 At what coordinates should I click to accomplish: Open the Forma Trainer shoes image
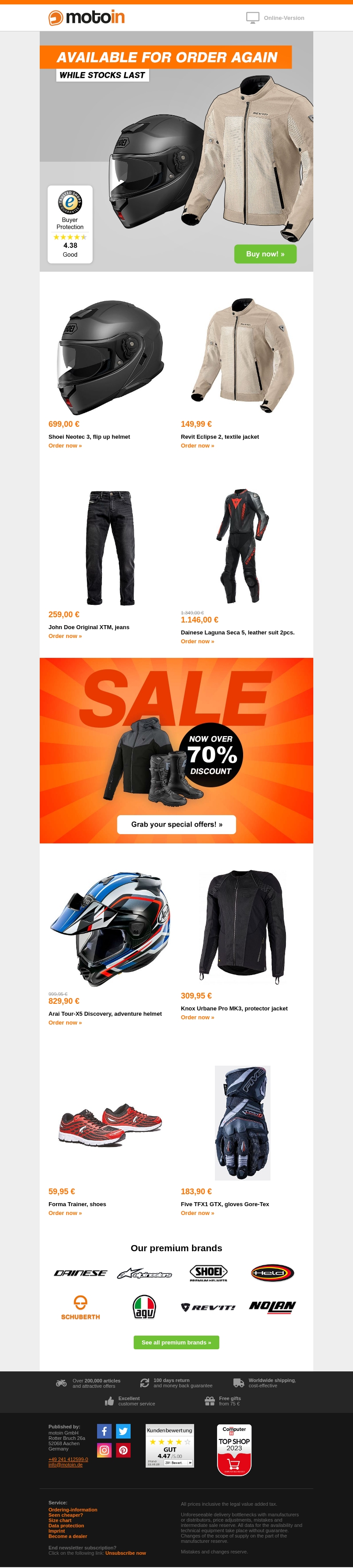(110, 1123)
